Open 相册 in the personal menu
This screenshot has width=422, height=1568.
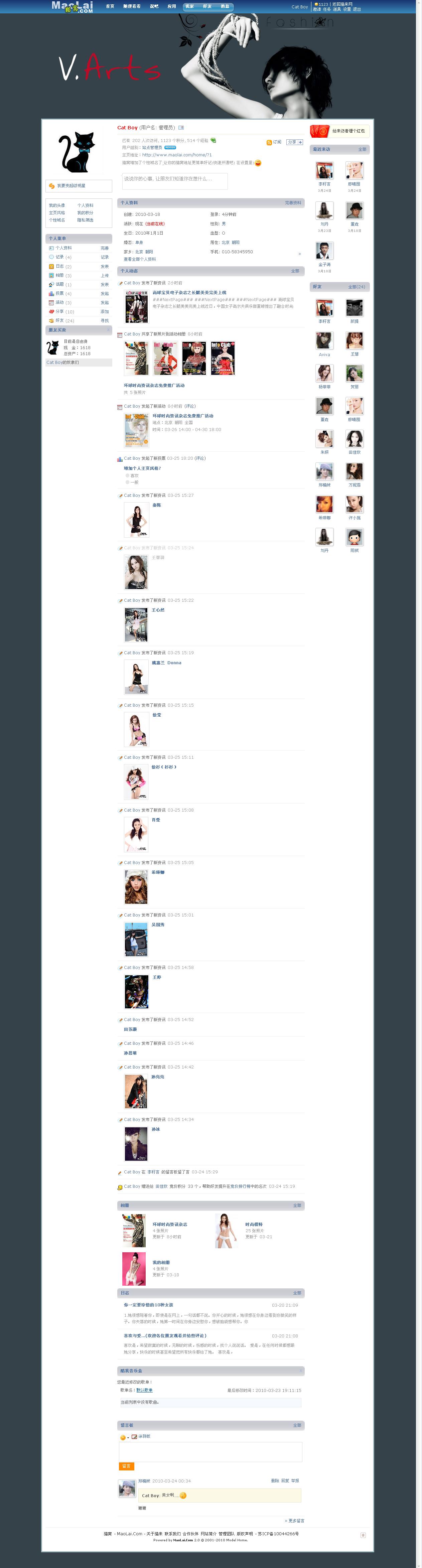(x=60, y=275)
